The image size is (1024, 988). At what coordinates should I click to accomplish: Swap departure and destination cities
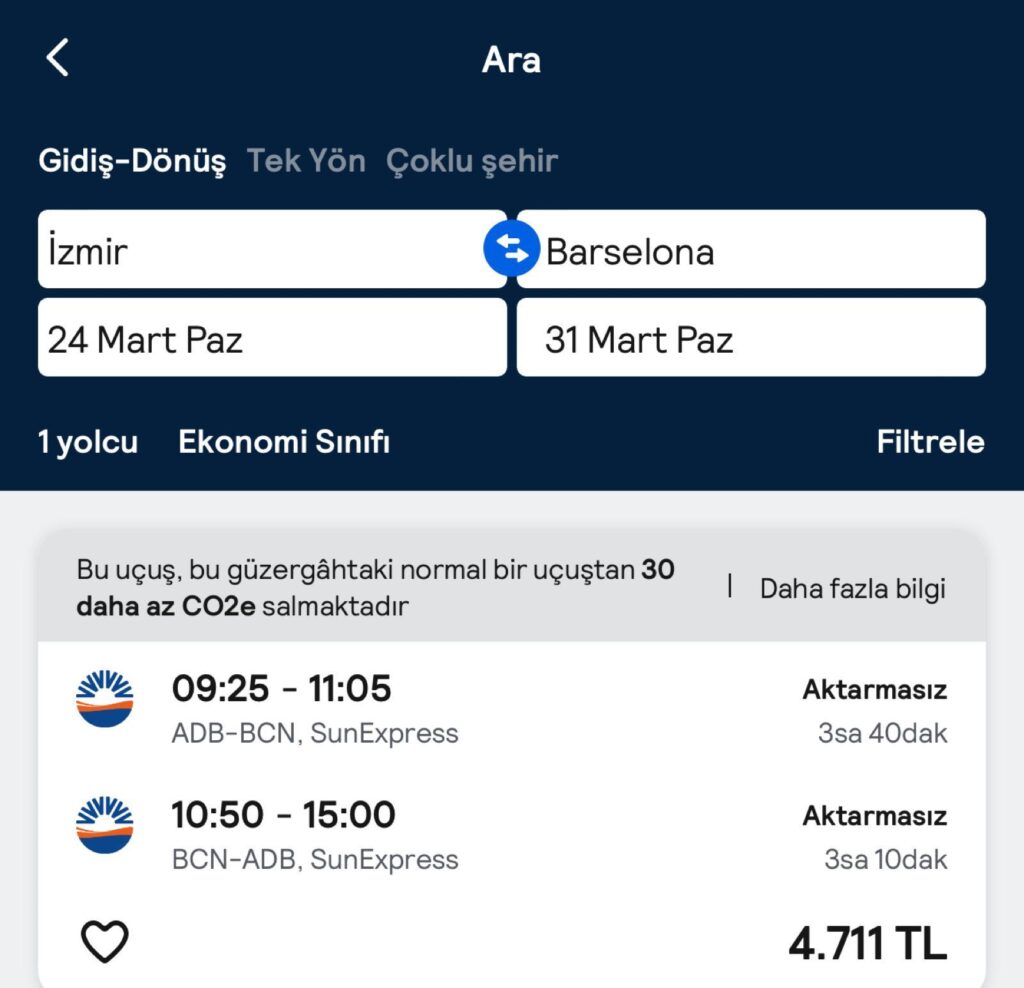(512, 250)
